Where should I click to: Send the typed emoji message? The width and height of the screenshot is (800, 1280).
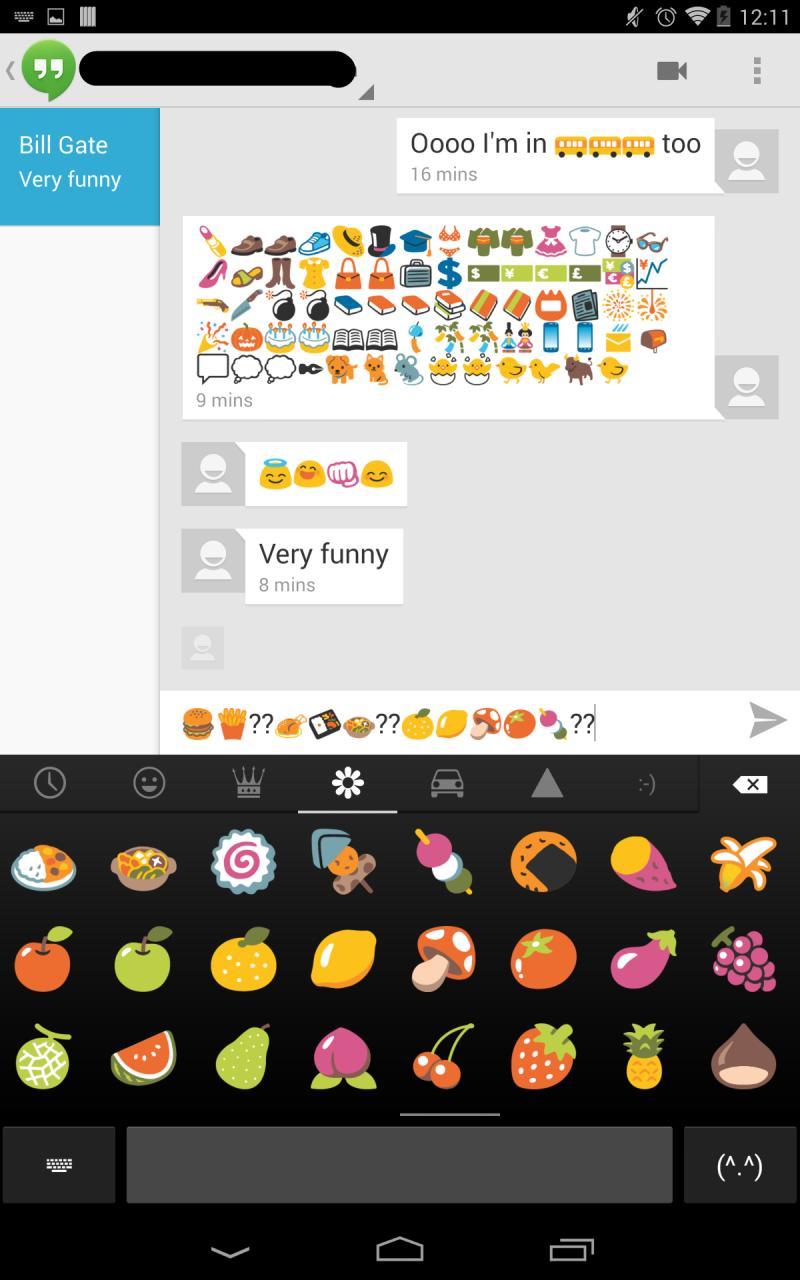767,720
